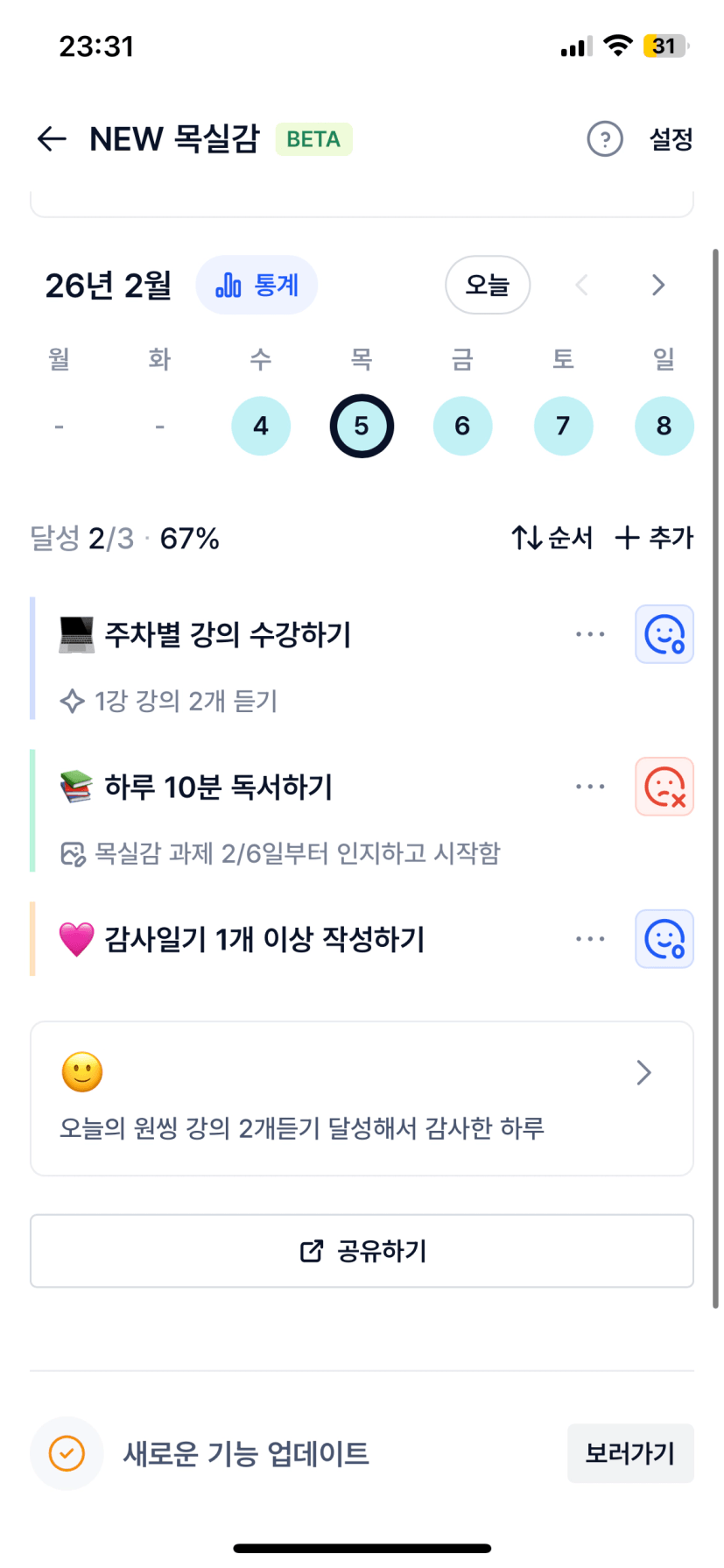Toggle status face for 감사일기 1개 이상 작성하기

(x=664, y=939)
